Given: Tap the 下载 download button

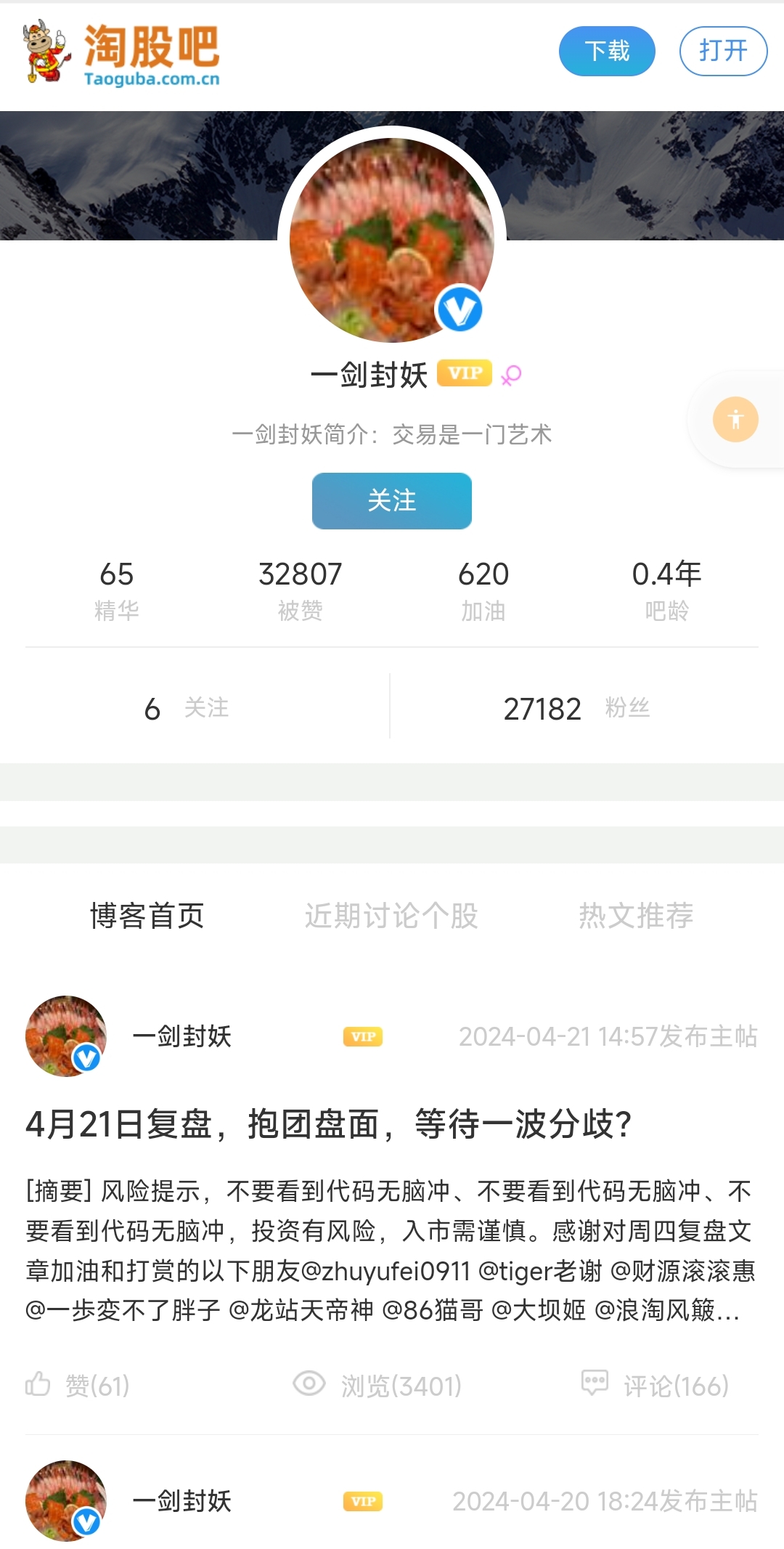Looking at the screenshot, I should 607,51.
